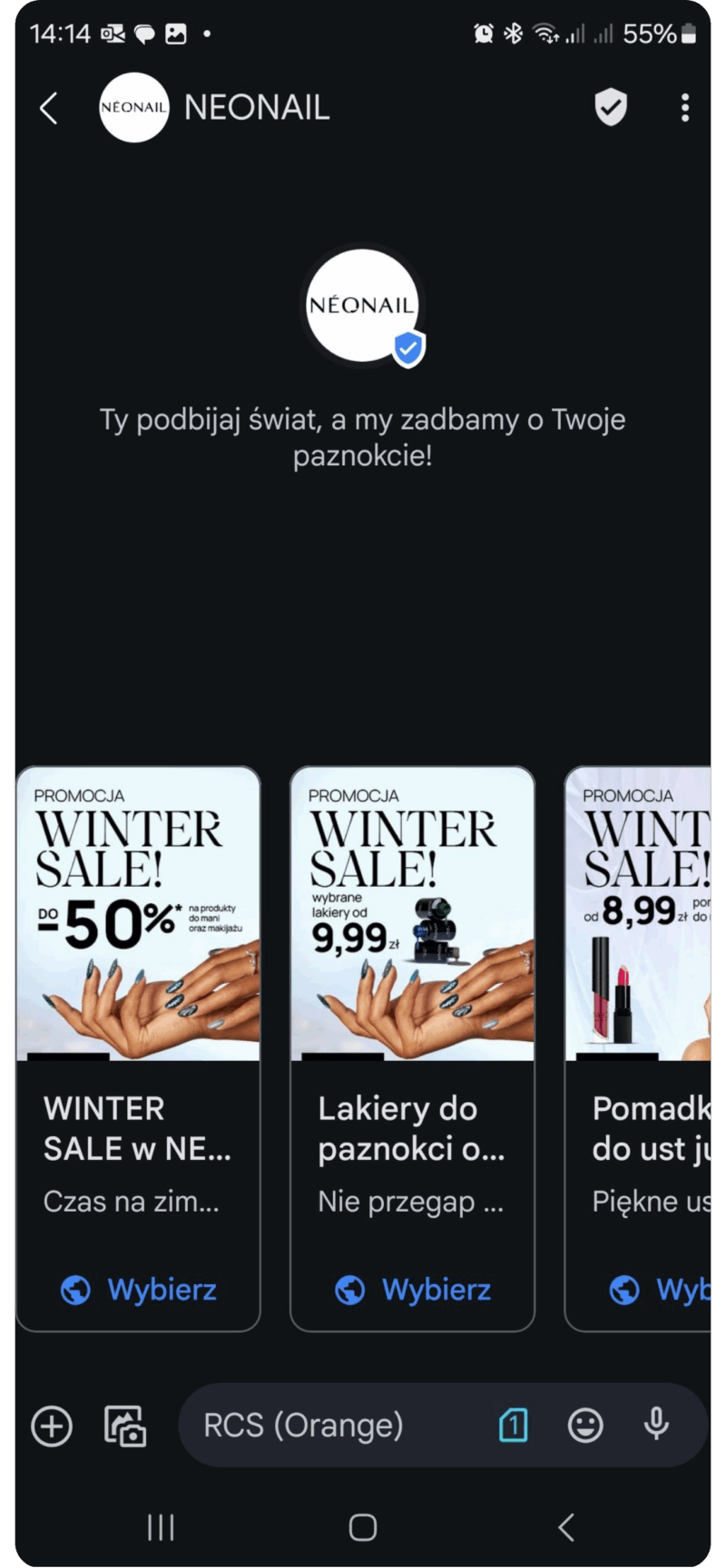Open the three-dot overflow menu
The height and width of the screenshot is (1568, 726).
[x=685, y=108]
